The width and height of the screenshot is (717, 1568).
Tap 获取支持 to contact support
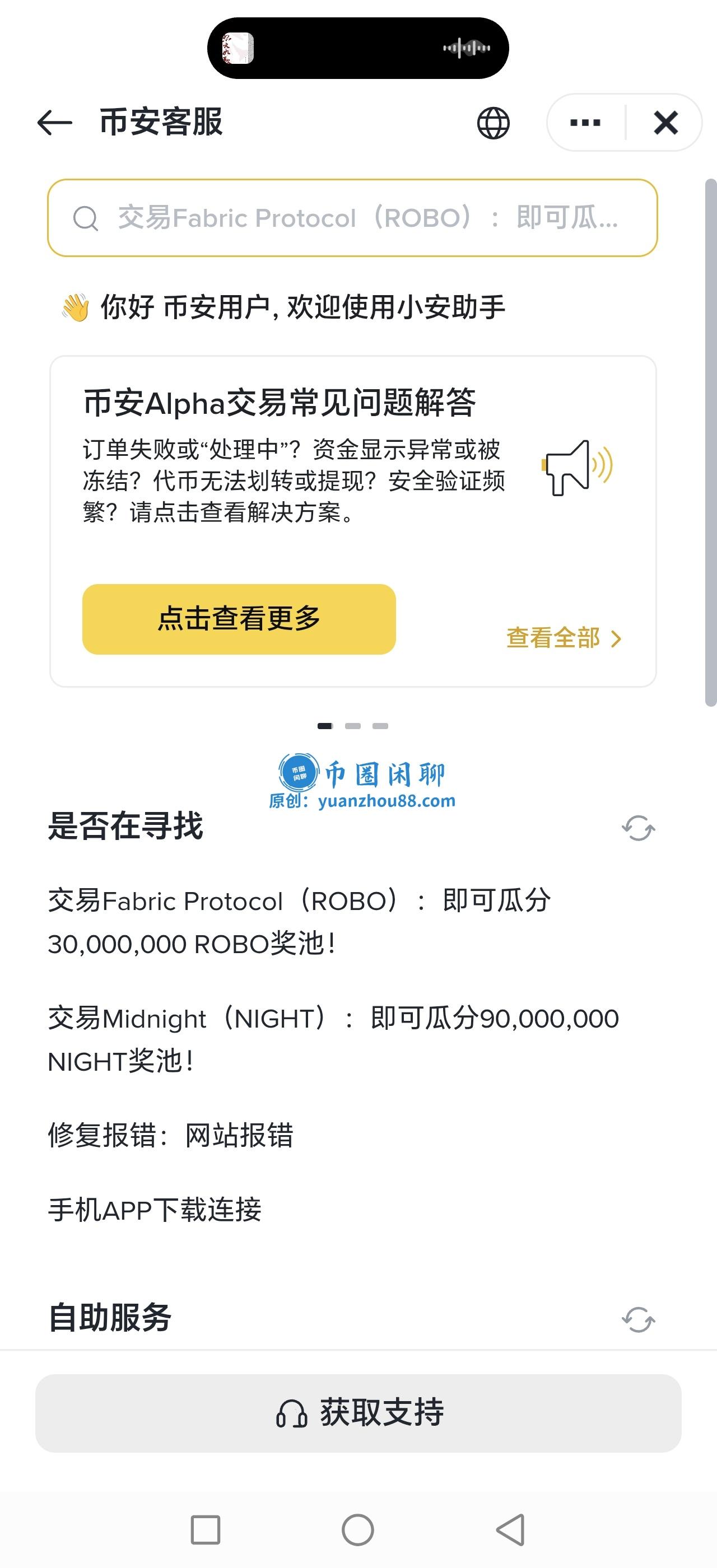tap(358, 1413)
